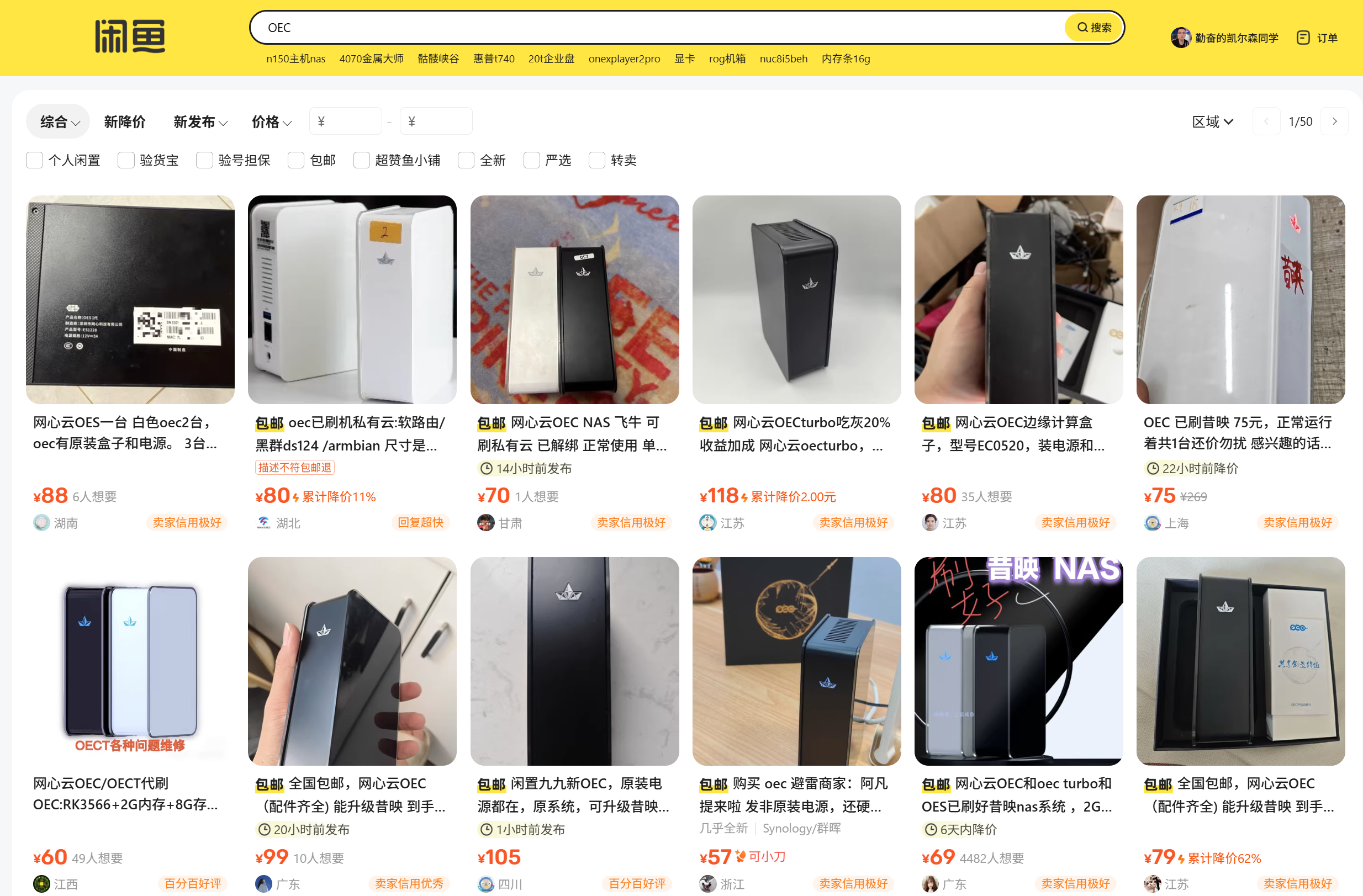Expand the 综合 sort dropdown

(59, 121)
